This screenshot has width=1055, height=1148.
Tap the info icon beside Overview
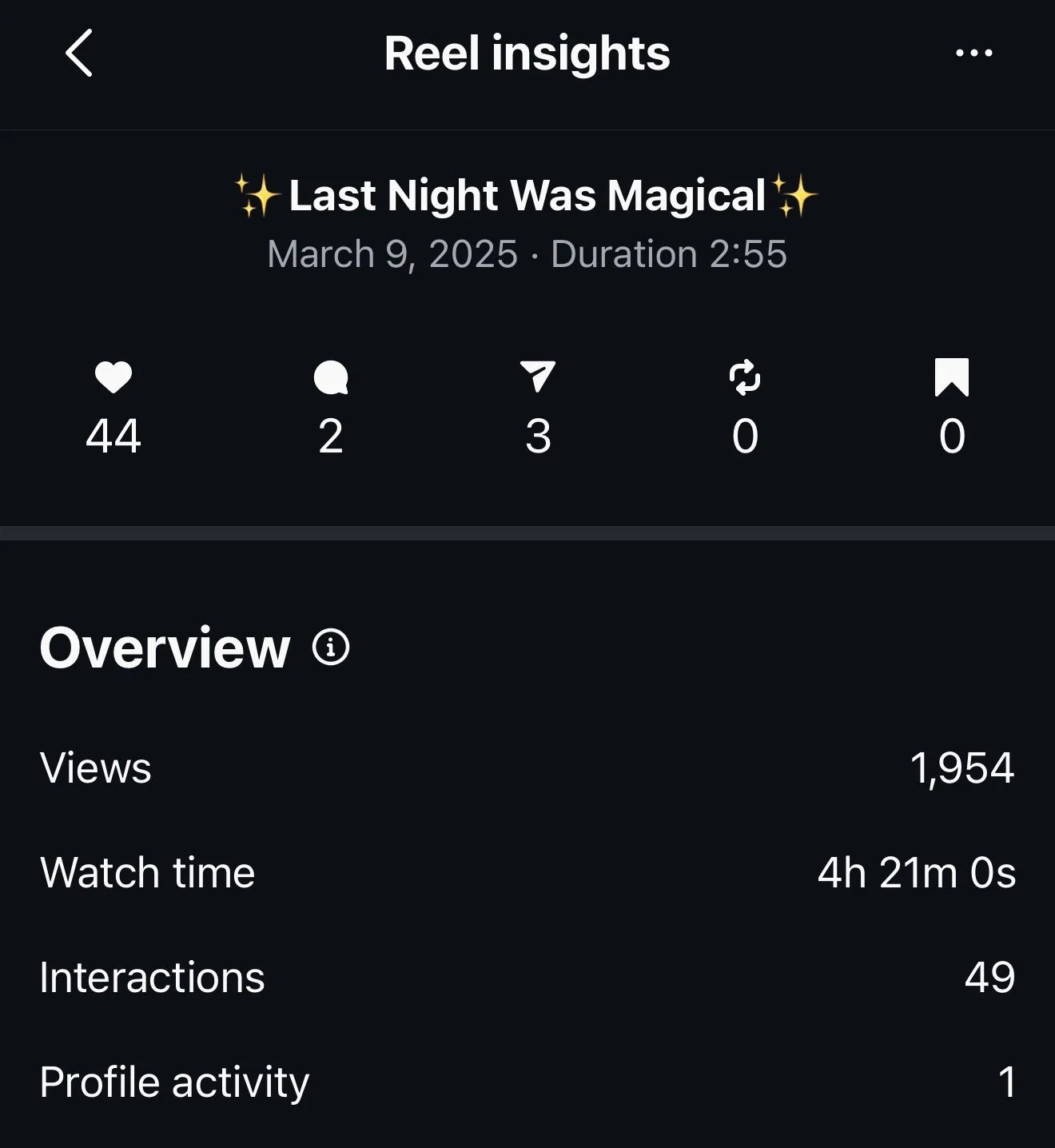(x=331, y=647)
